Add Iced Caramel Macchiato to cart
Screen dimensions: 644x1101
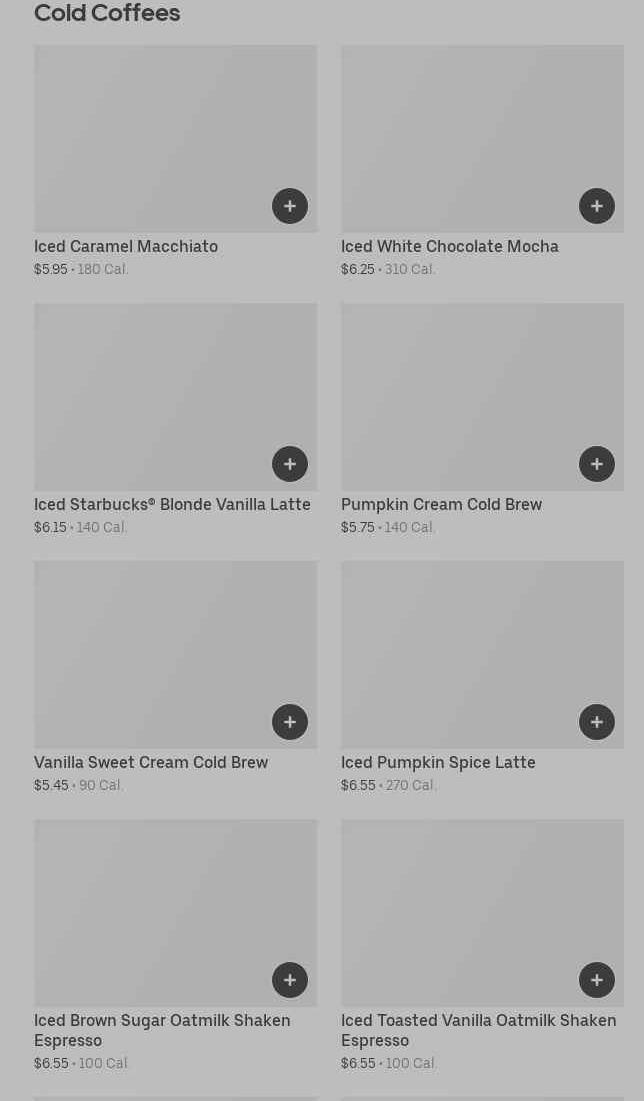[x=290, y=206]
